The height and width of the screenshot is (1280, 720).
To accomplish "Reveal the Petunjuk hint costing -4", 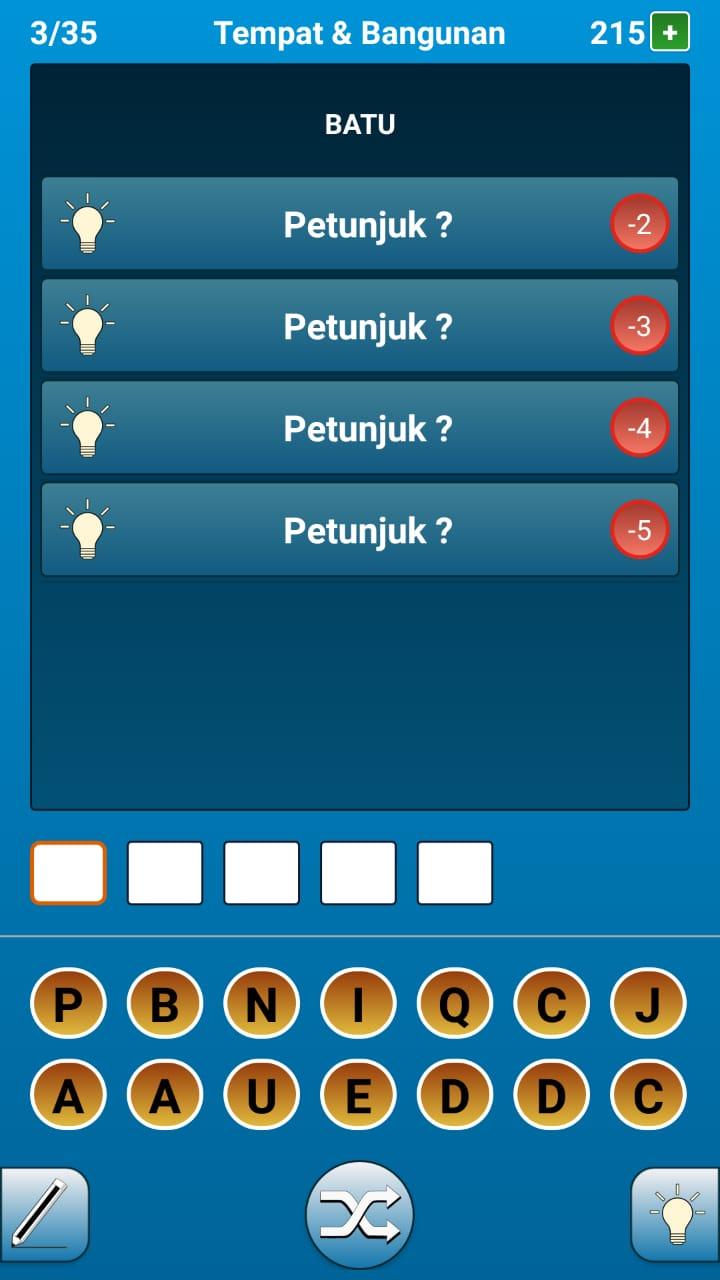I will coord(360,428).
